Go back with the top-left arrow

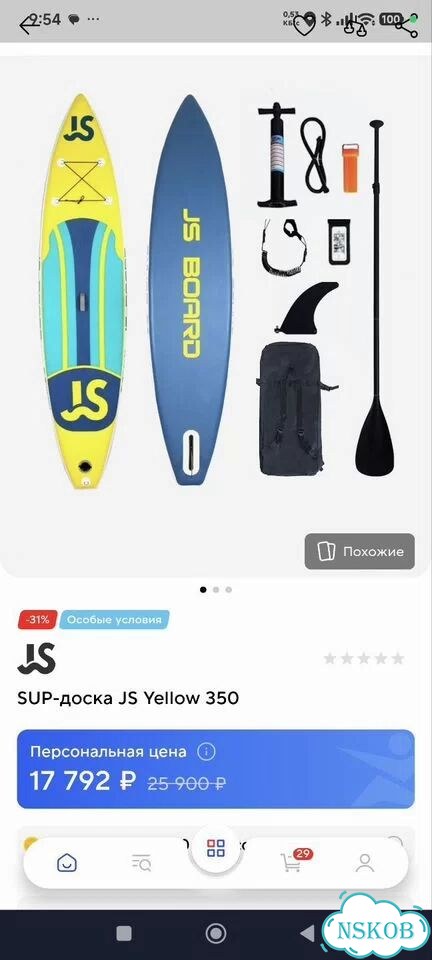28,25
